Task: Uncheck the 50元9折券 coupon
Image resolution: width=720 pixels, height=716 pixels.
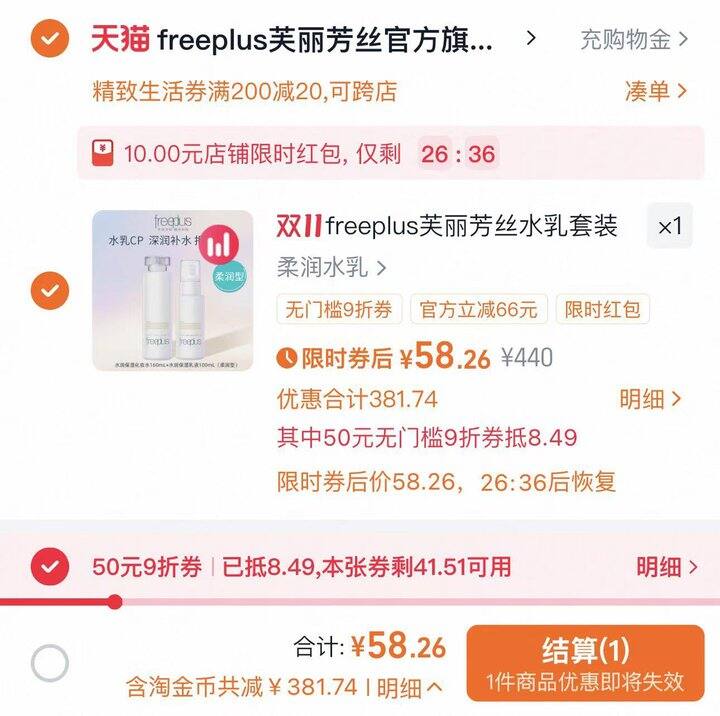Action: pyautogui.click(x=49, y=567)
